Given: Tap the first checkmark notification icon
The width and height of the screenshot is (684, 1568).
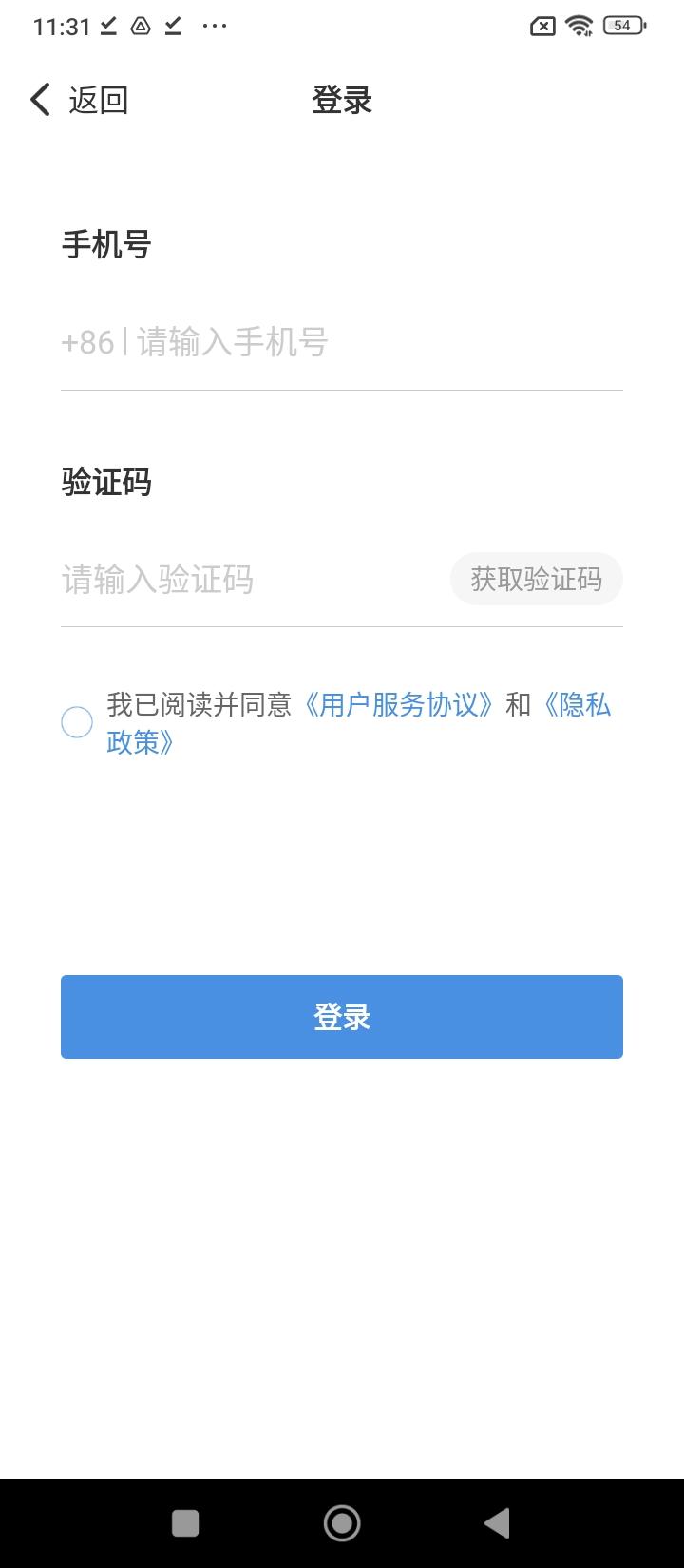Looking at the screenshot, I should click(x=106, y=26).
